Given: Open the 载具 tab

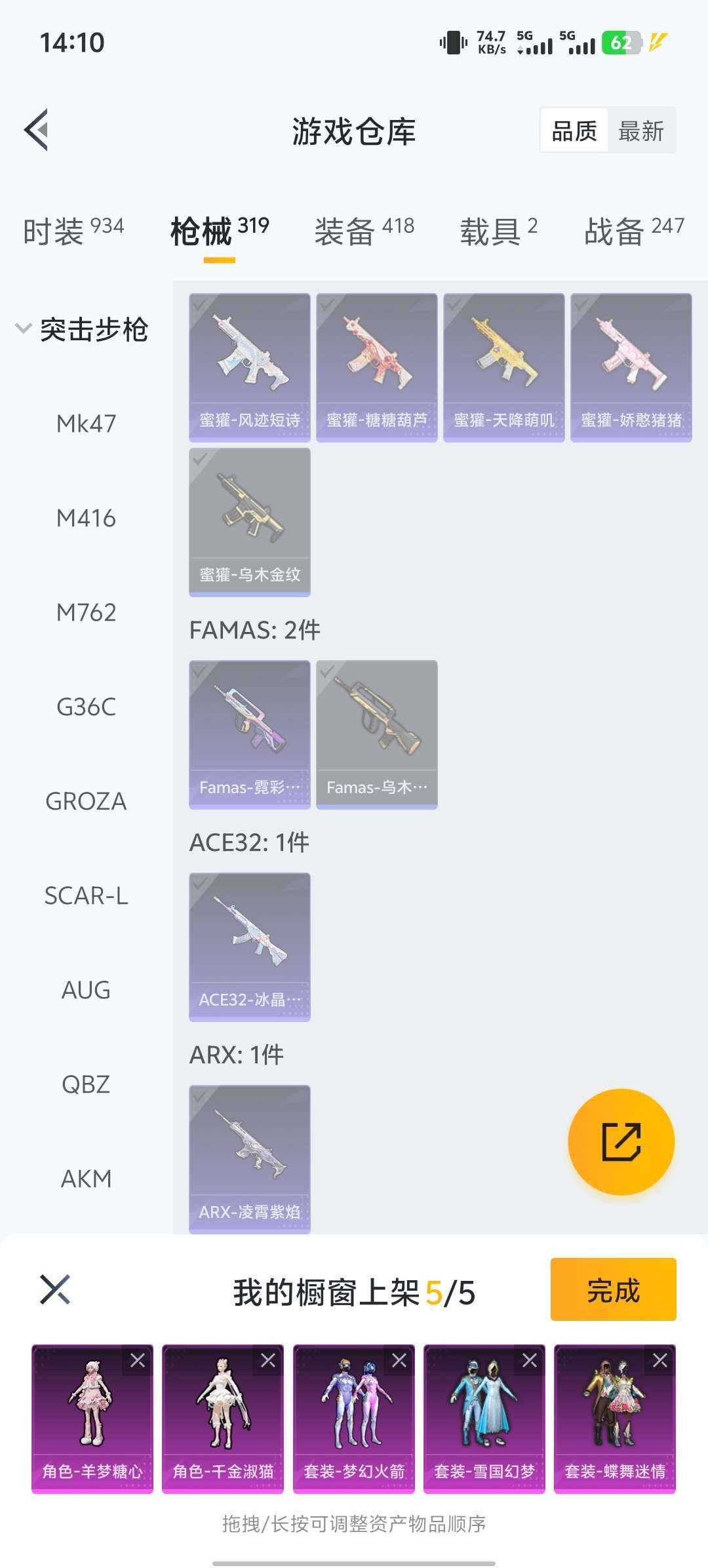Looking at the screenshot, I should pos(498,231).
